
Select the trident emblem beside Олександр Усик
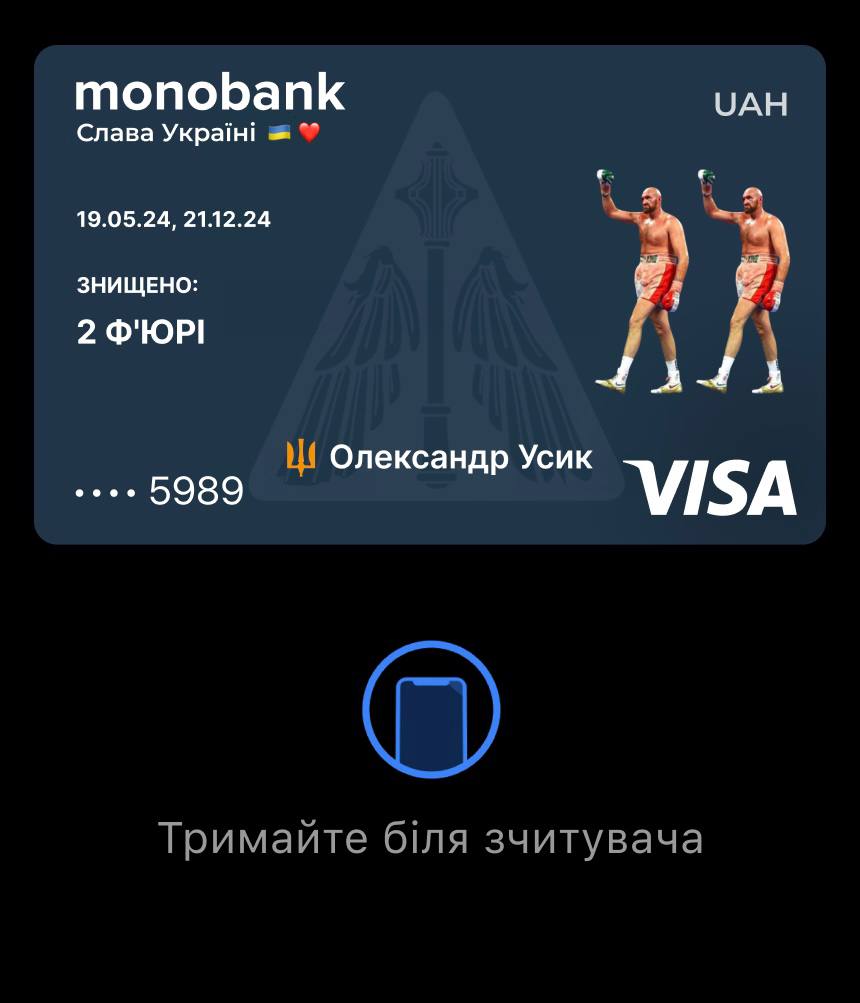[x=301, y=456]
